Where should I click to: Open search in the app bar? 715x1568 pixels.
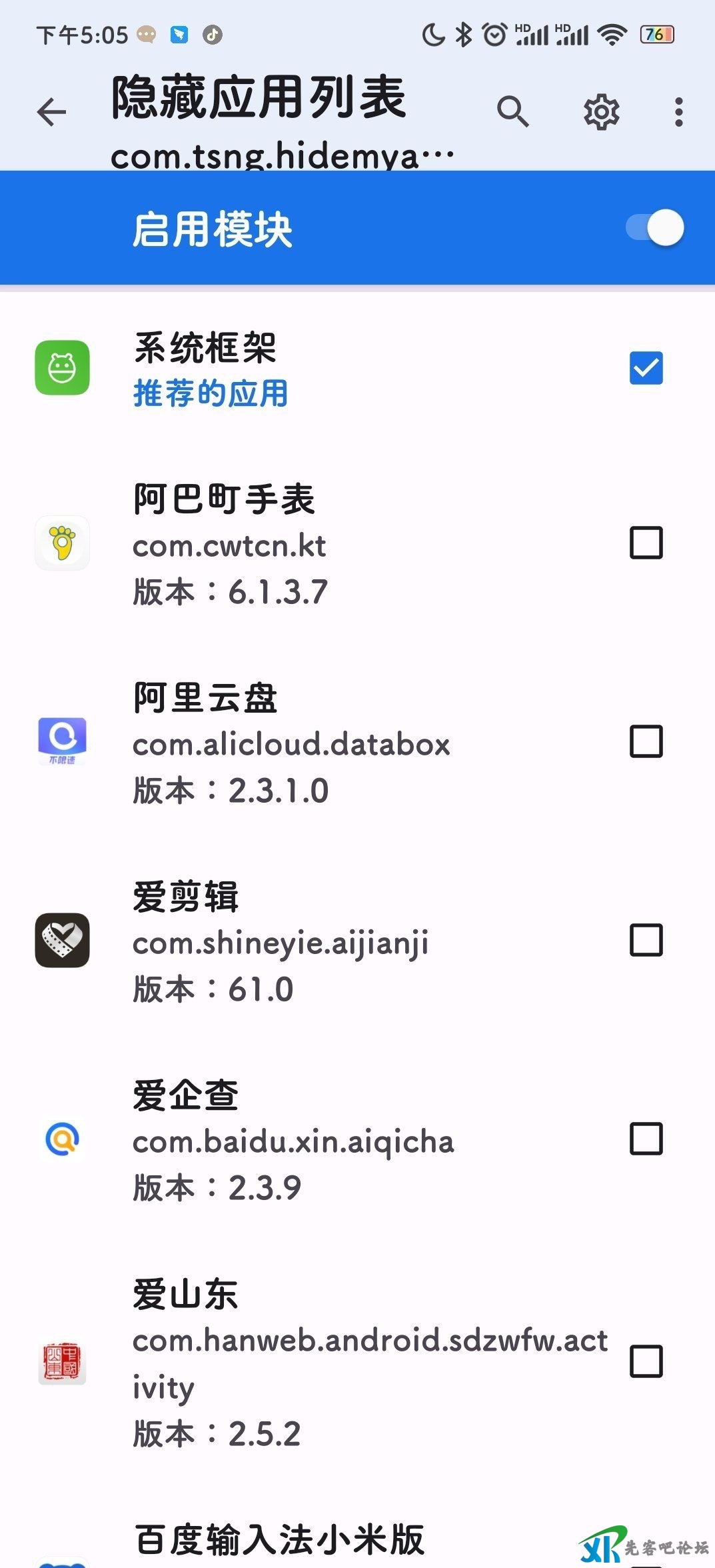pyautogui.click(x=512, y=111)
